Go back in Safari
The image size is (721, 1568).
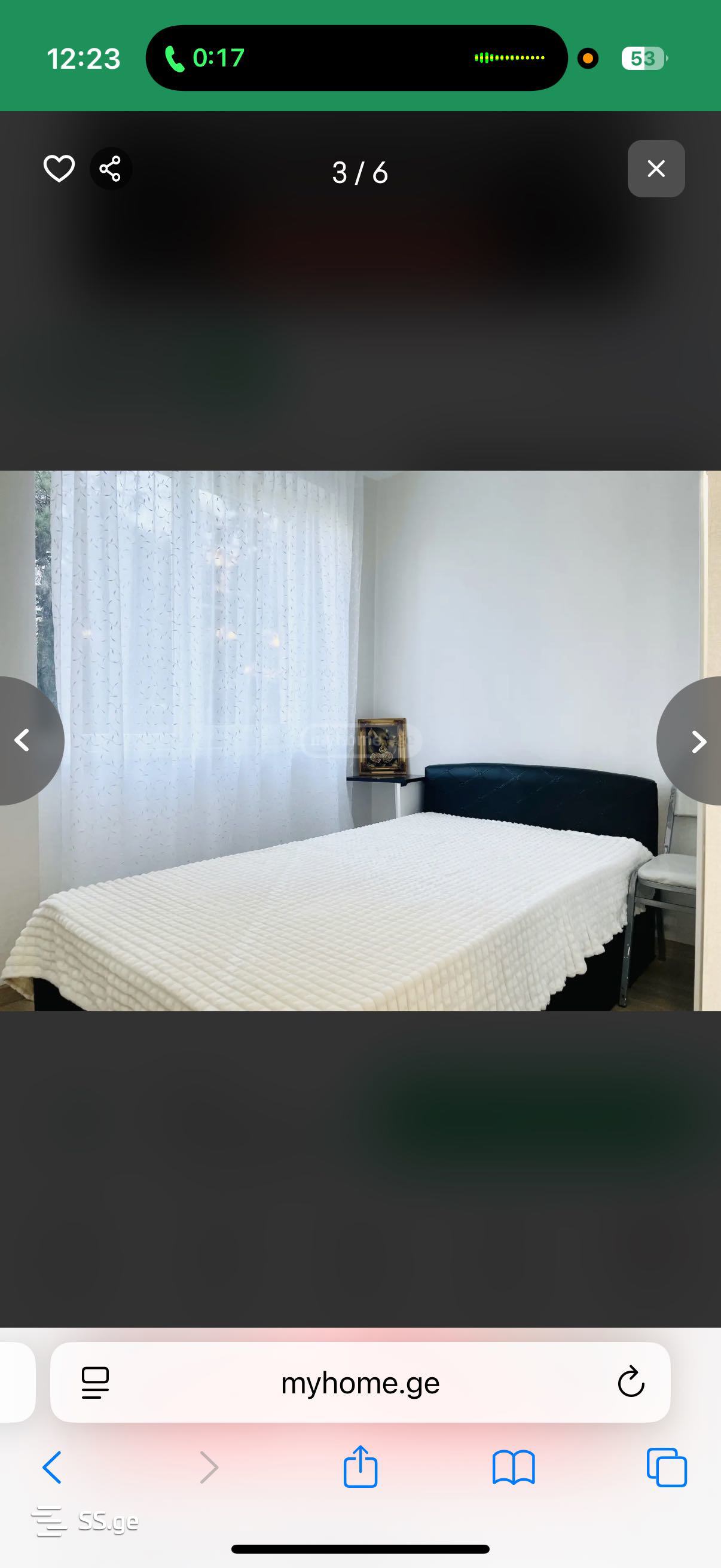tap(53, 1467)
